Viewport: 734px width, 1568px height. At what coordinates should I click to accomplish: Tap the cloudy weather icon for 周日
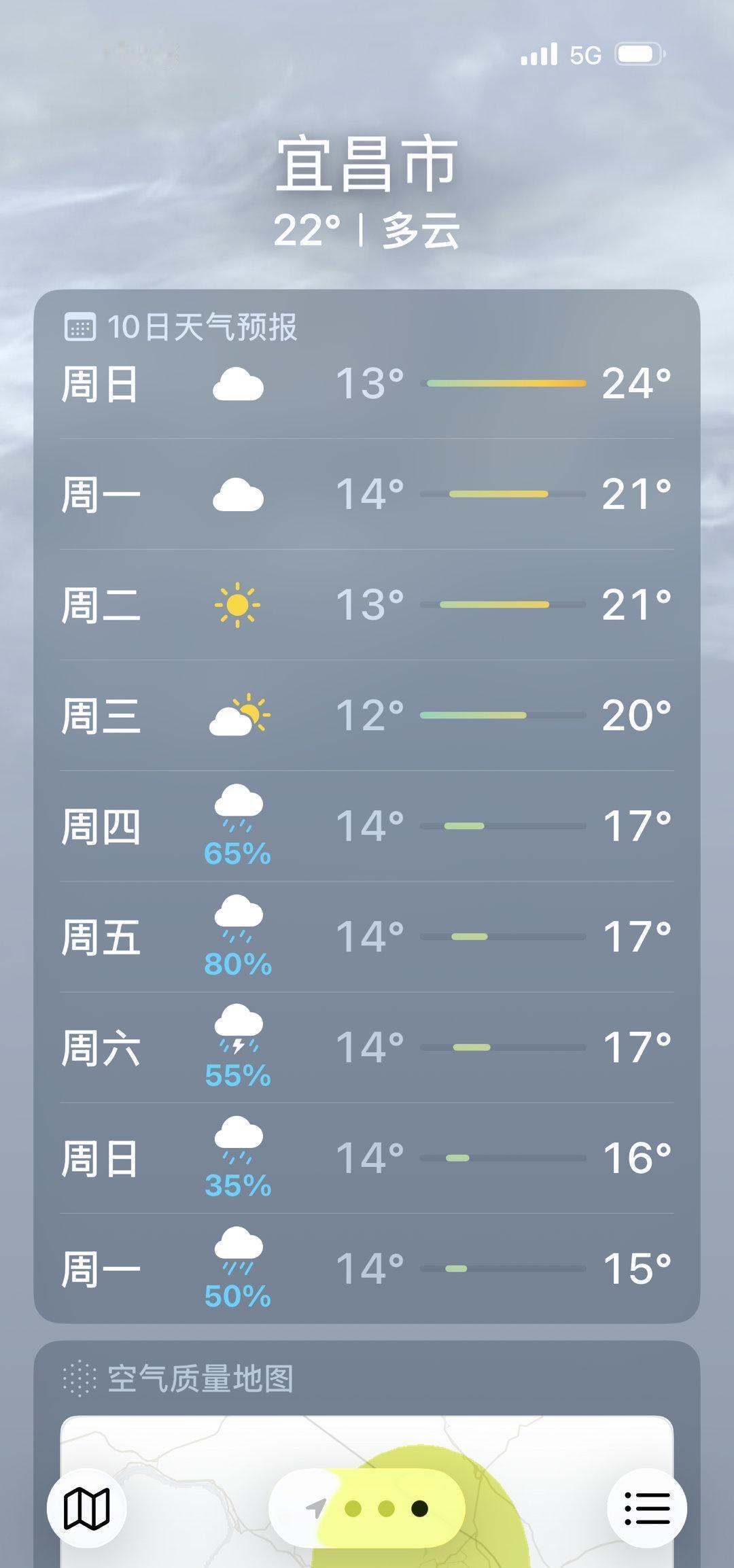pyautogui.click(x=238, y=384)
